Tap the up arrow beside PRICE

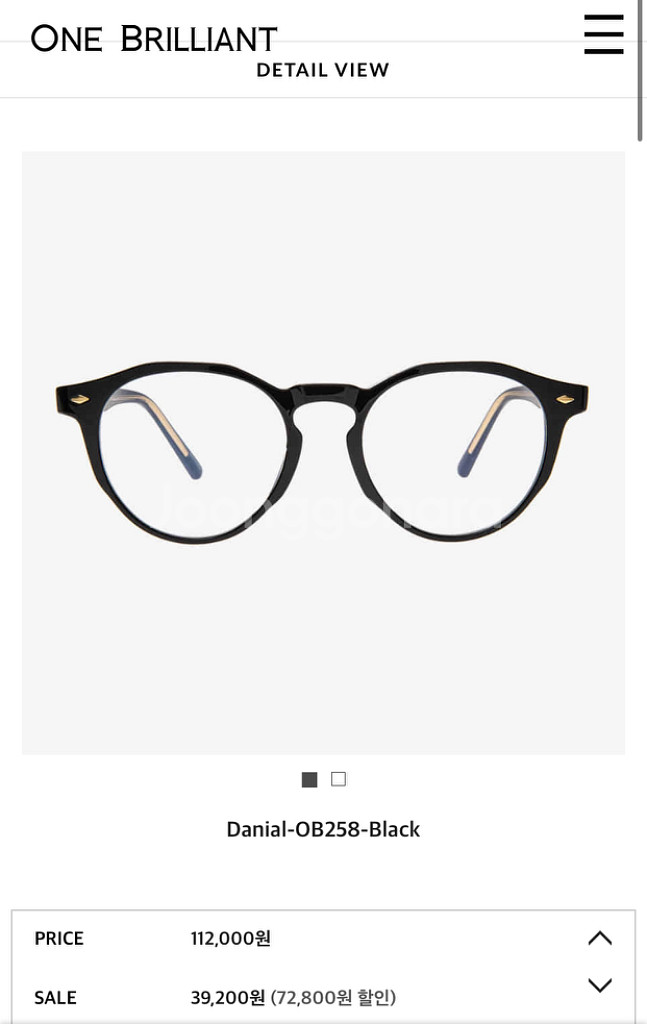point(599,938)
